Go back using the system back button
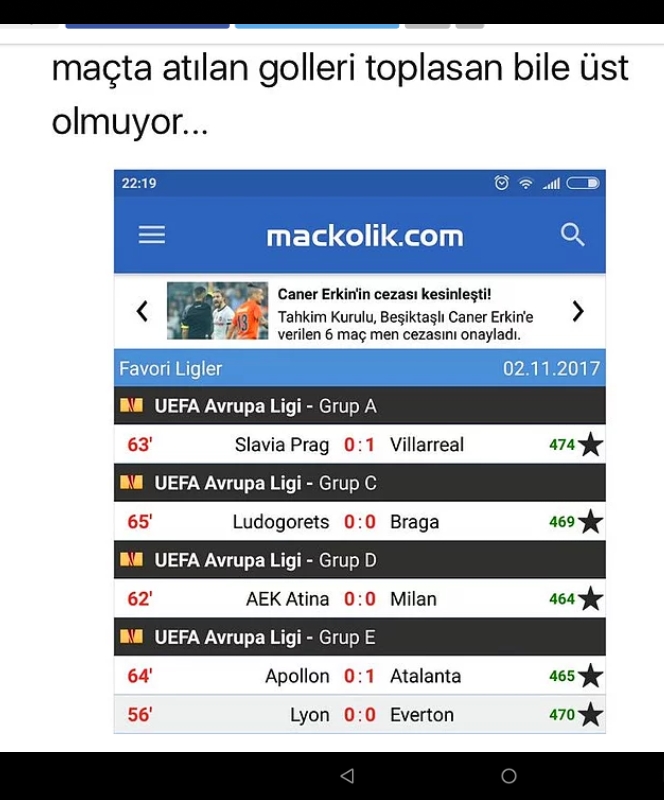 (x=347, y=776)
